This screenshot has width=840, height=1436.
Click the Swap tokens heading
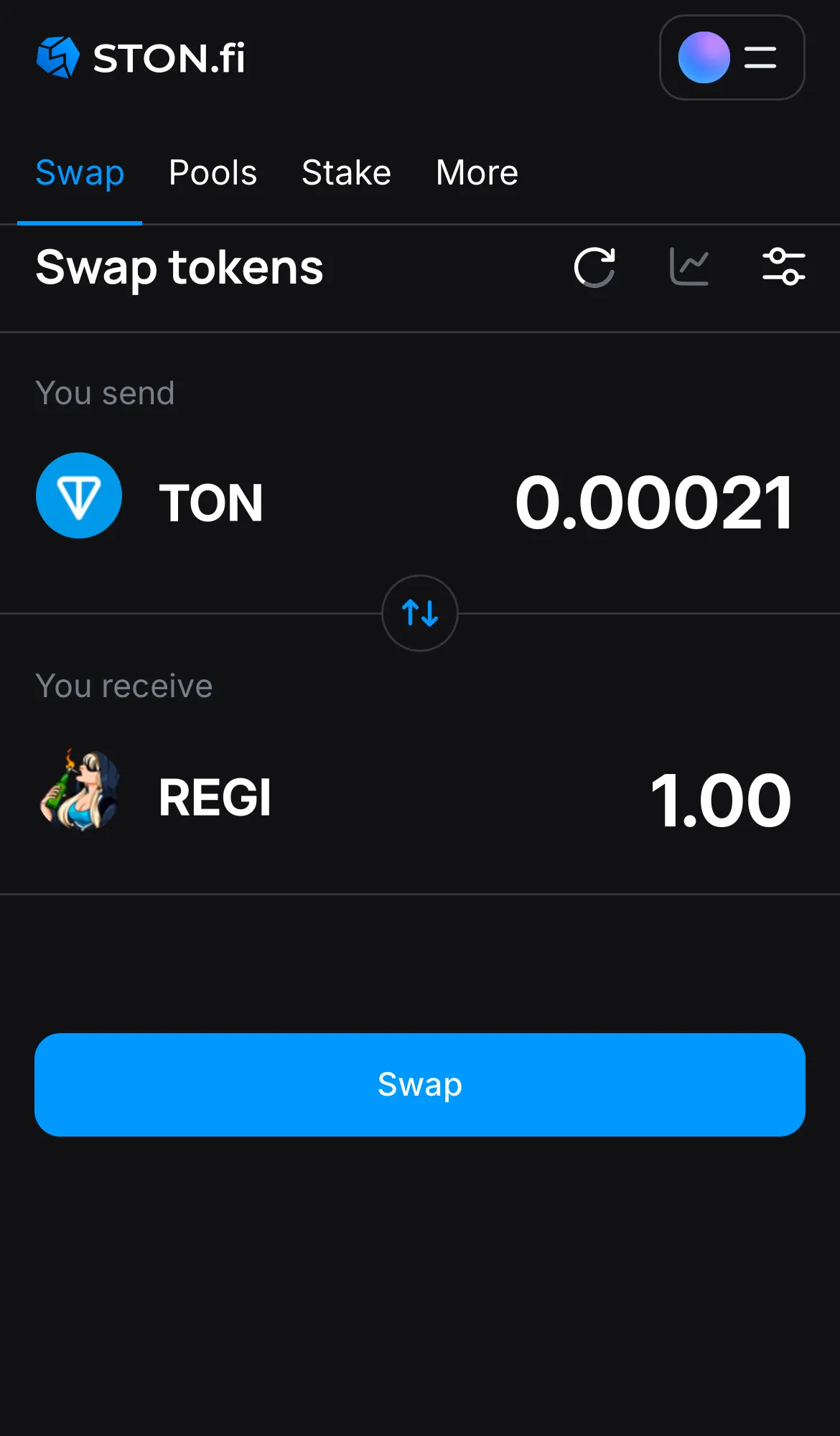pyautogui.click(x=179, y=268)
